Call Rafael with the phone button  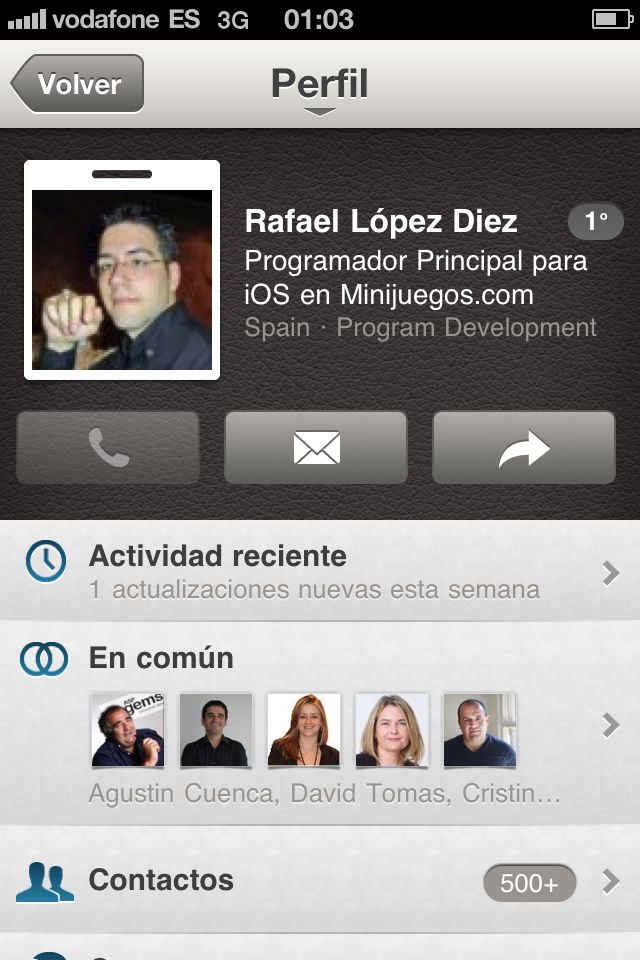pos(108,447)
